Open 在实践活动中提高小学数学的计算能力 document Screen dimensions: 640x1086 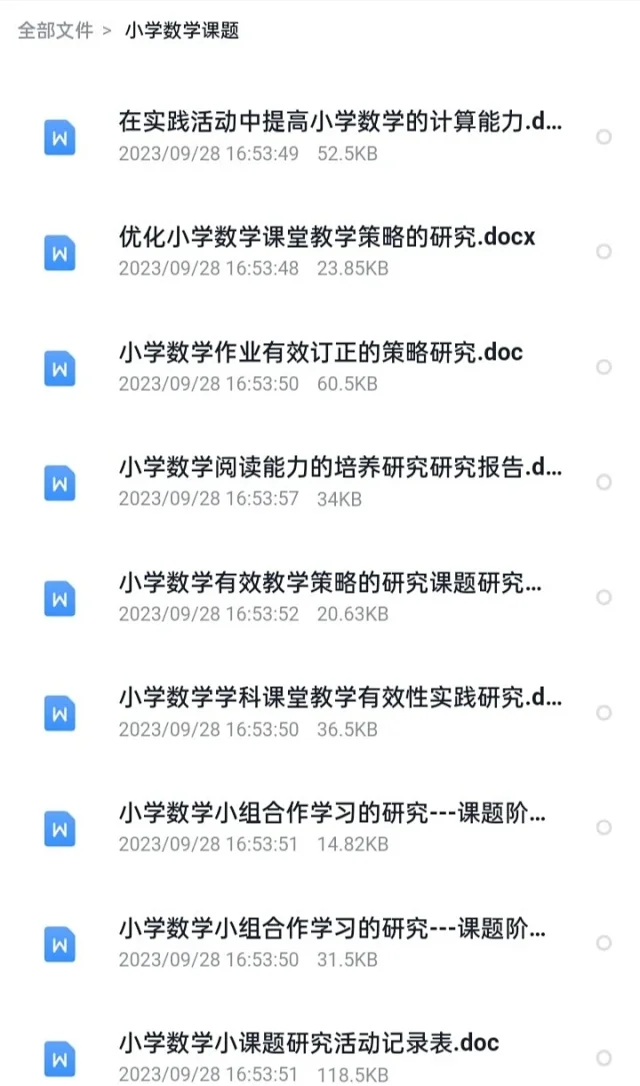[x=320, y=136]
